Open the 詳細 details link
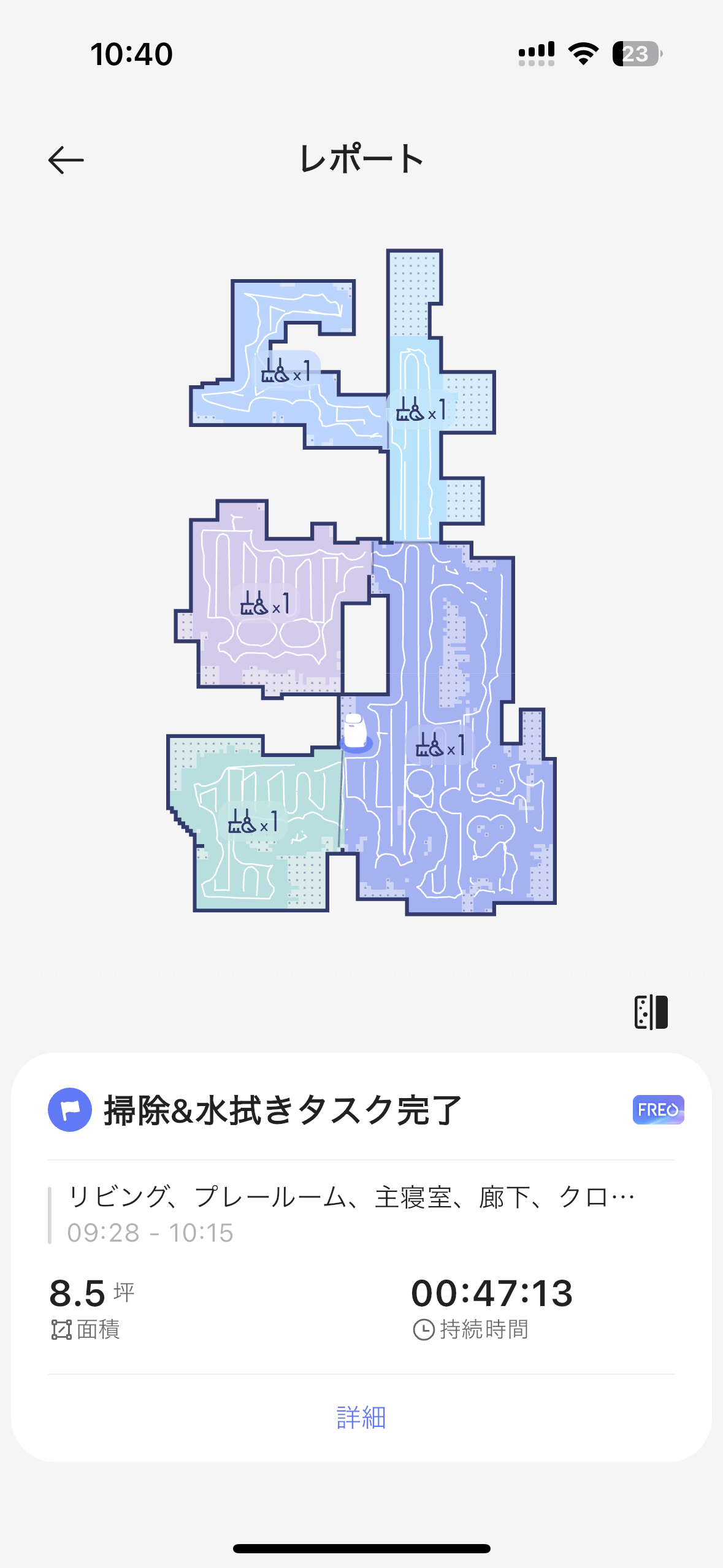 click(x=361, y=1418)
